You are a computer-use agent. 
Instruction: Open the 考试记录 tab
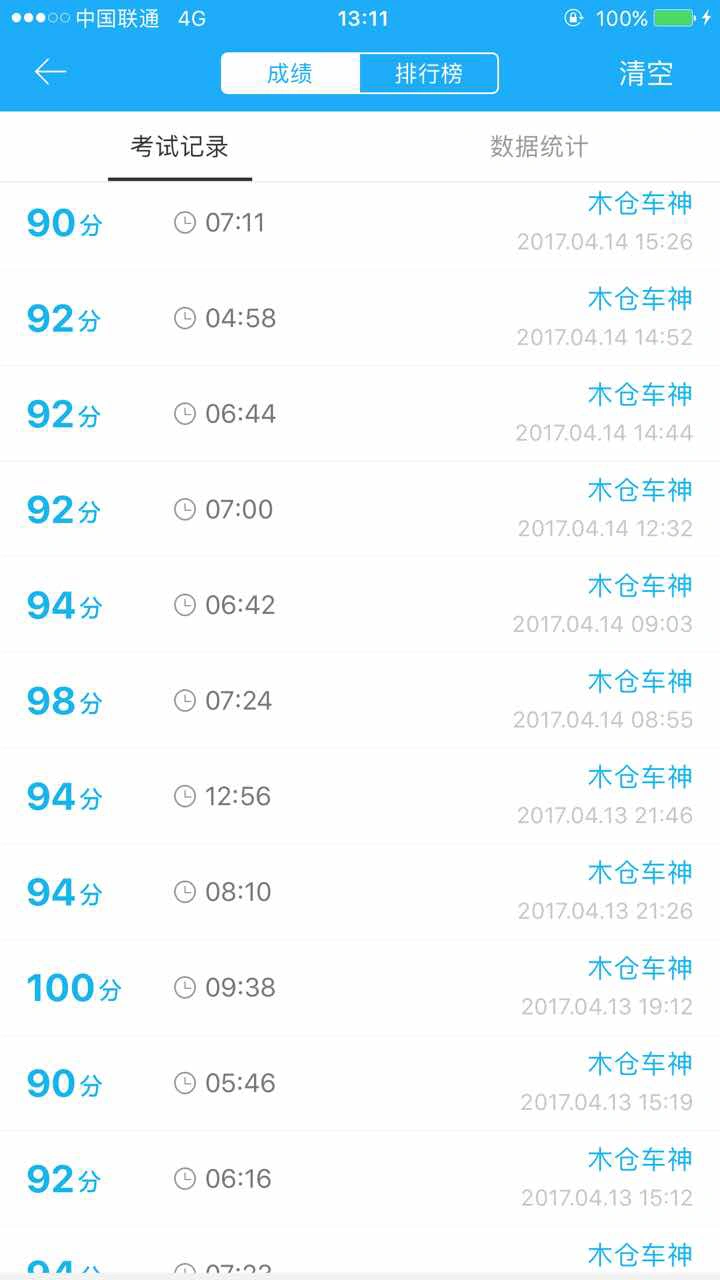click(x=180, y=147)
